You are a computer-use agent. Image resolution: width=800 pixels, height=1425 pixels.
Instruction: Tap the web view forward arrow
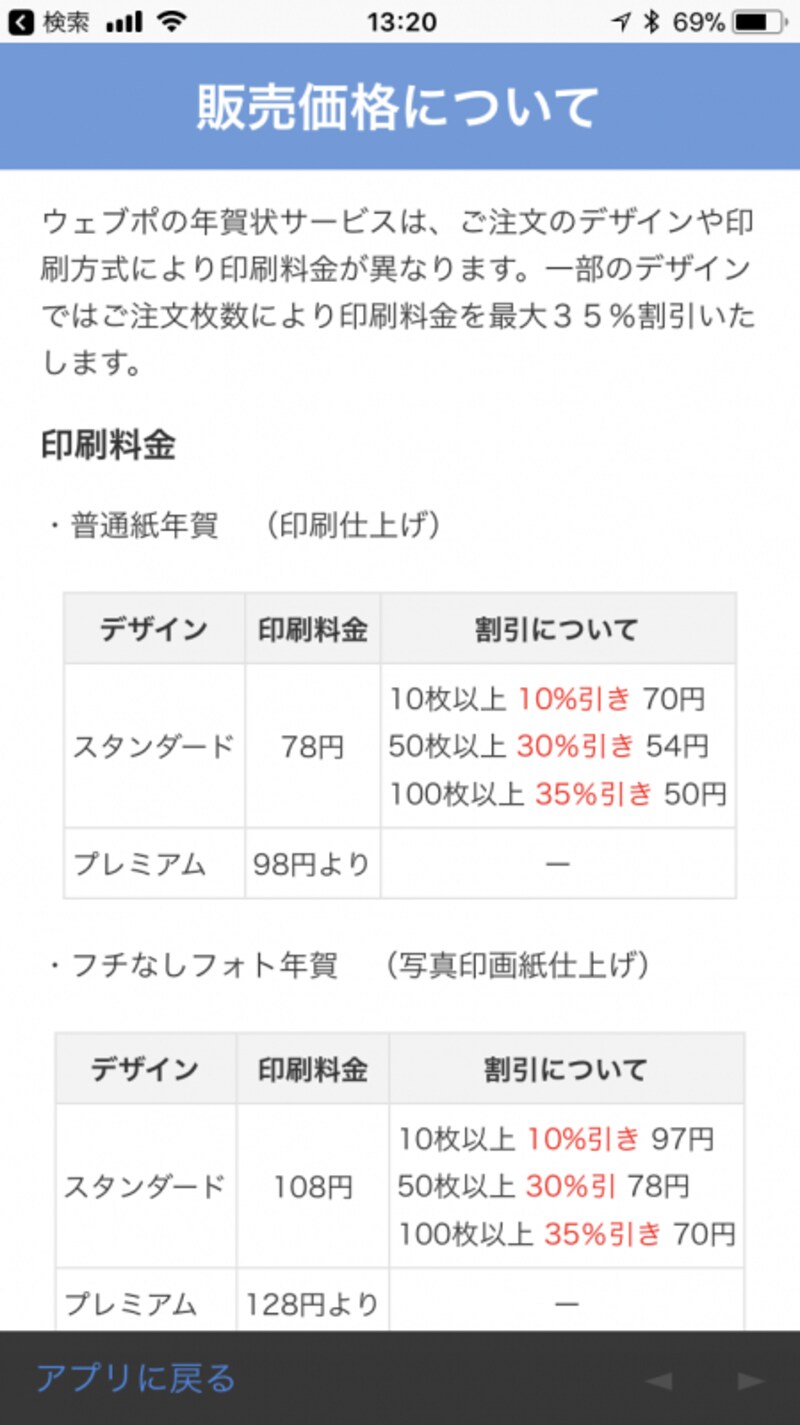pos(750,1381)
